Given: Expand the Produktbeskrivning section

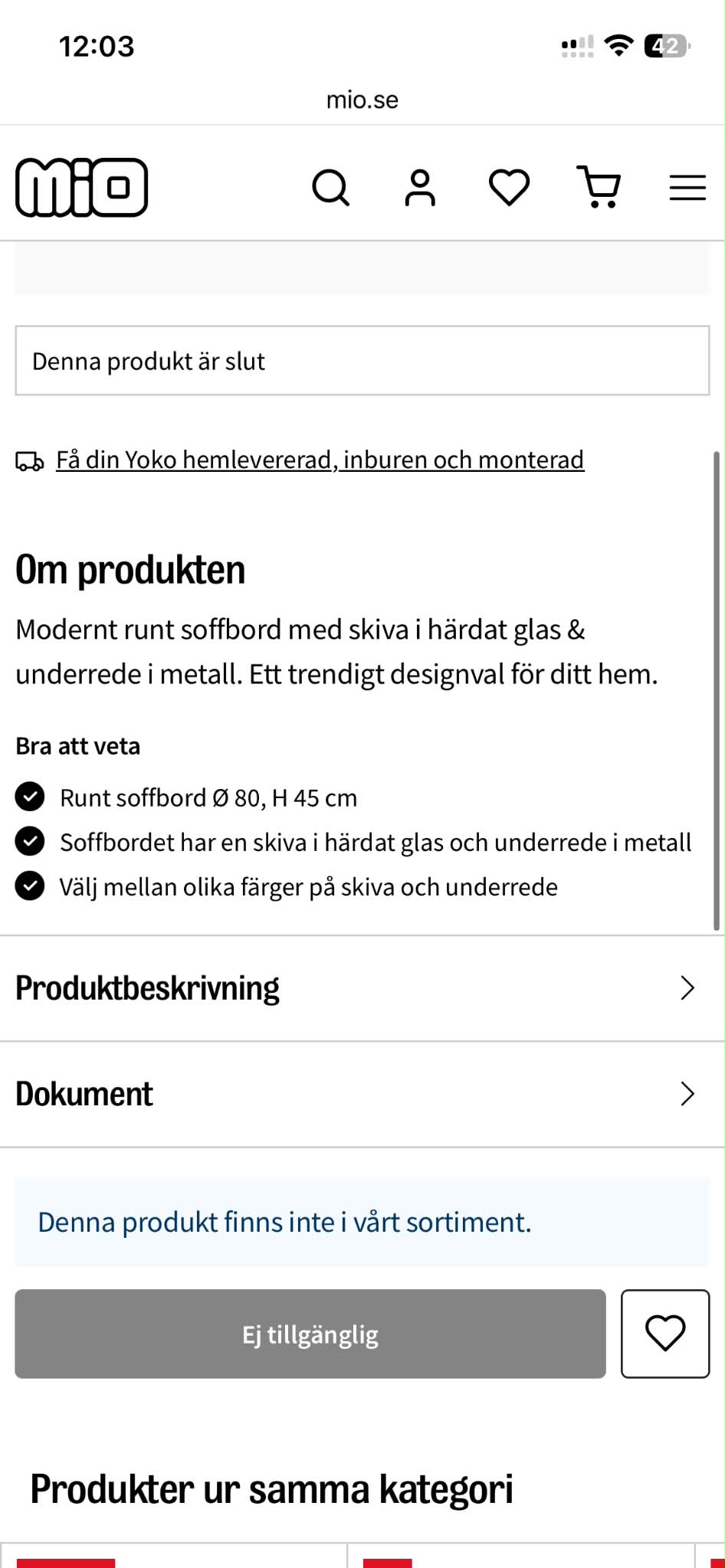Looking at the screenshot, I should (x=362, y=988).
